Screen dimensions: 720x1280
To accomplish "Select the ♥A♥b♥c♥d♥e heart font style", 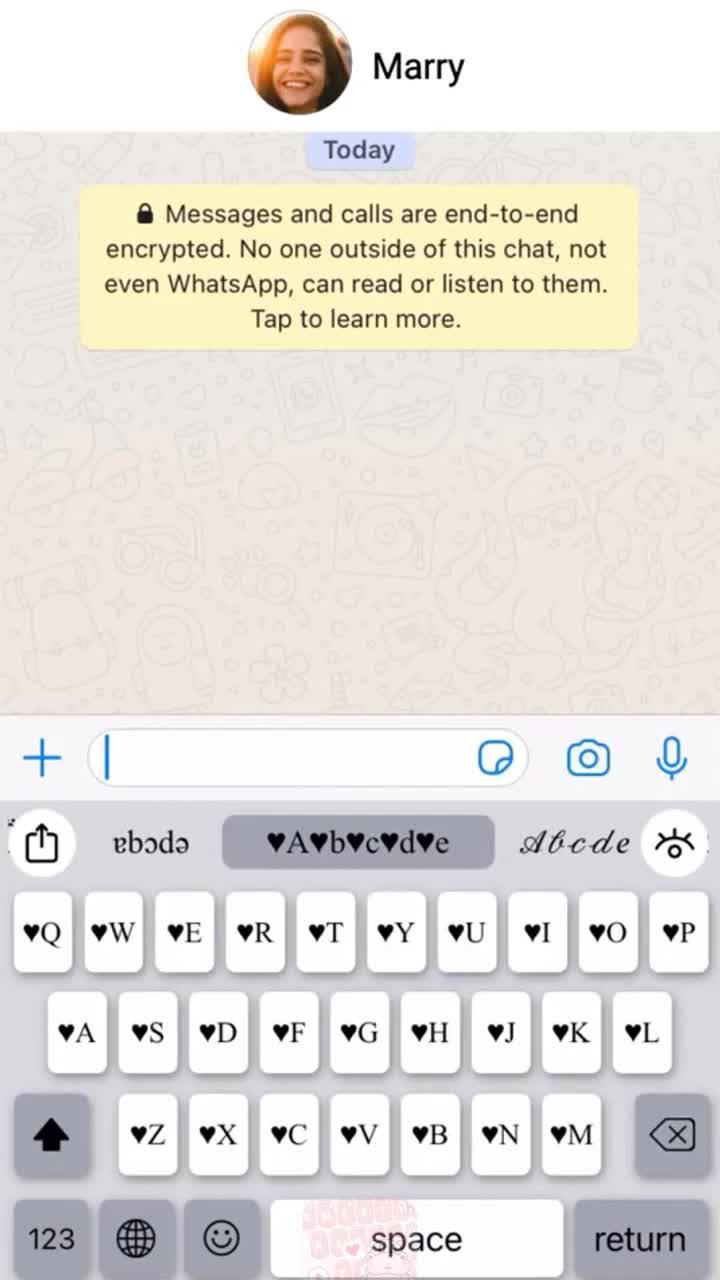I will point(358,842).
